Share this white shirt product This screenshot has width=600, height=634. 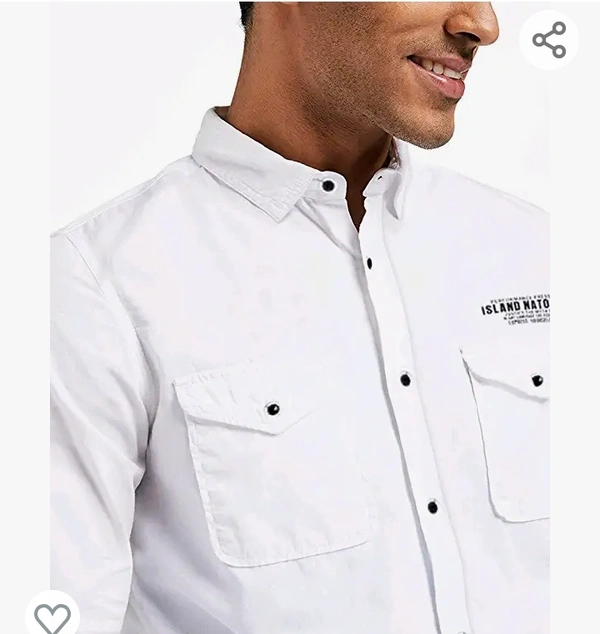[549, 40]
